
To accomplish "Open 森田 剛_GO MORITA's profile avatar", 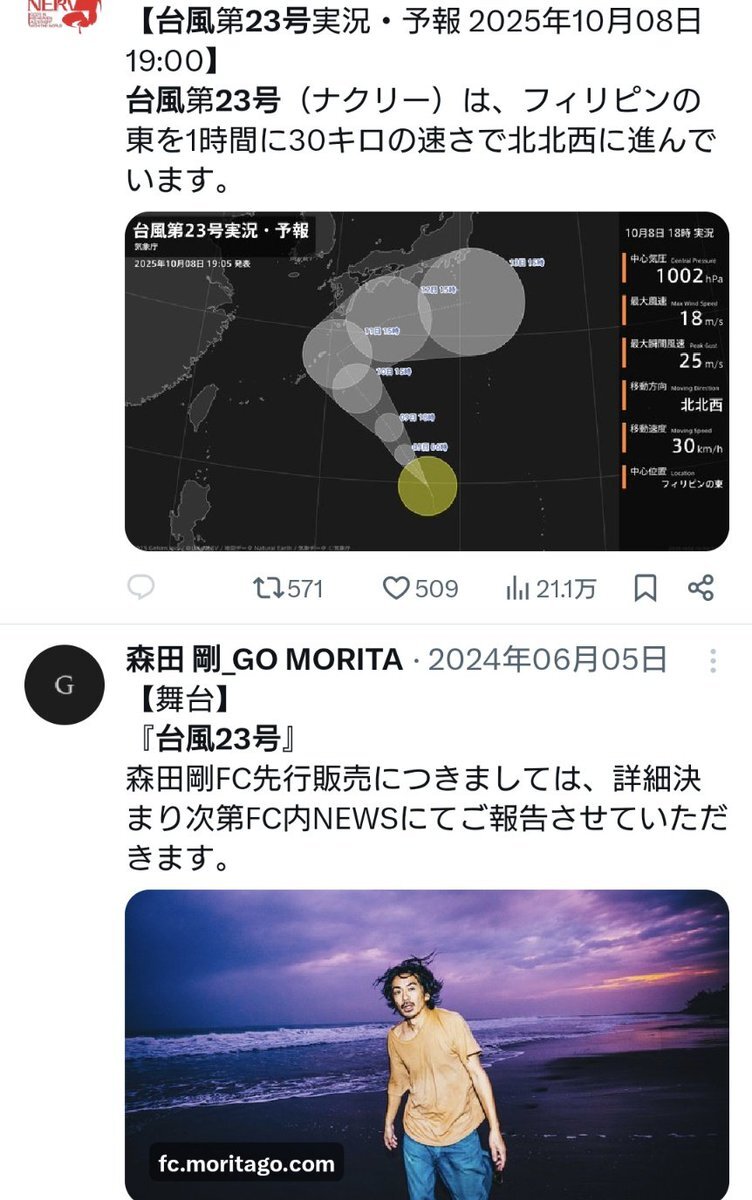I will tap(64, 685).
